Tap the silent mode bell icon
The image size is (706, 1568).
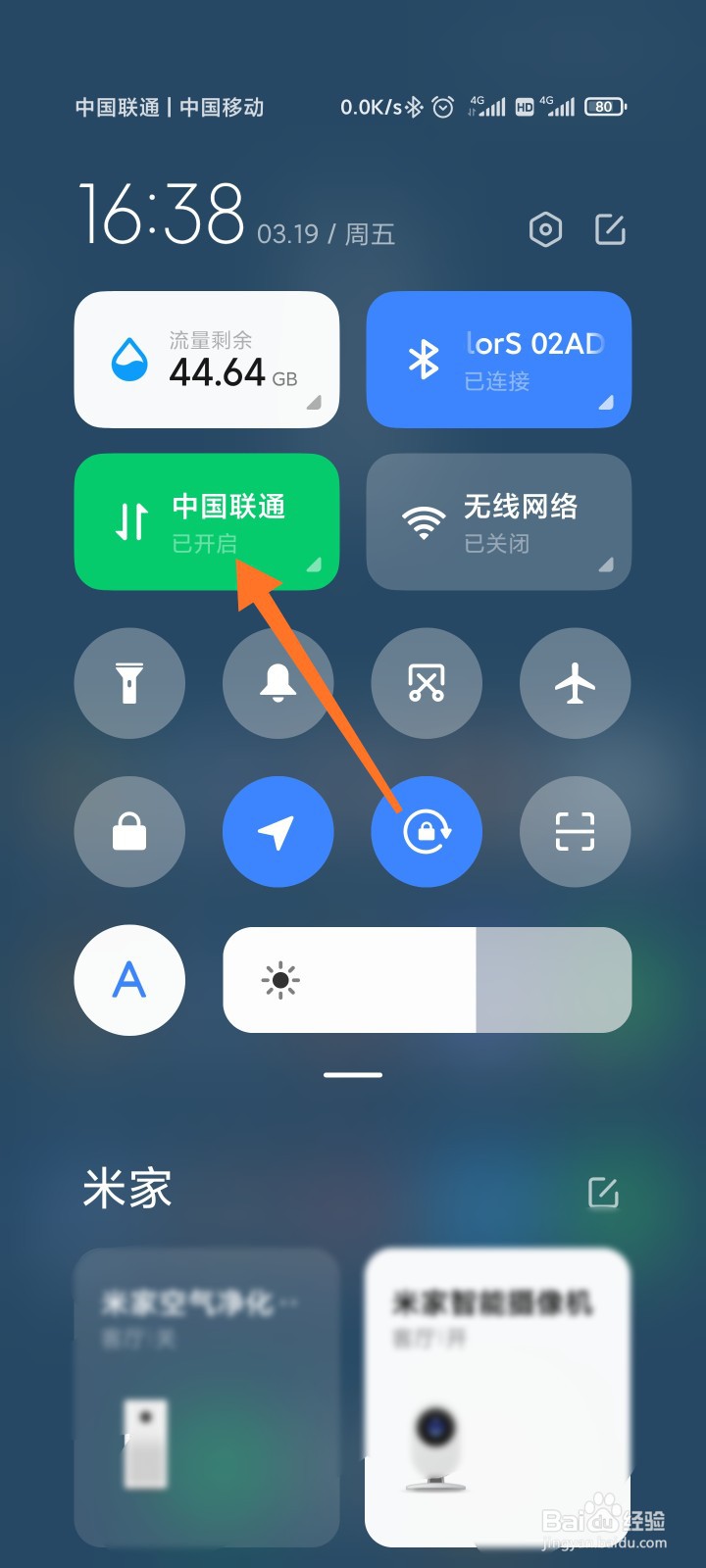tap(278, 684)
